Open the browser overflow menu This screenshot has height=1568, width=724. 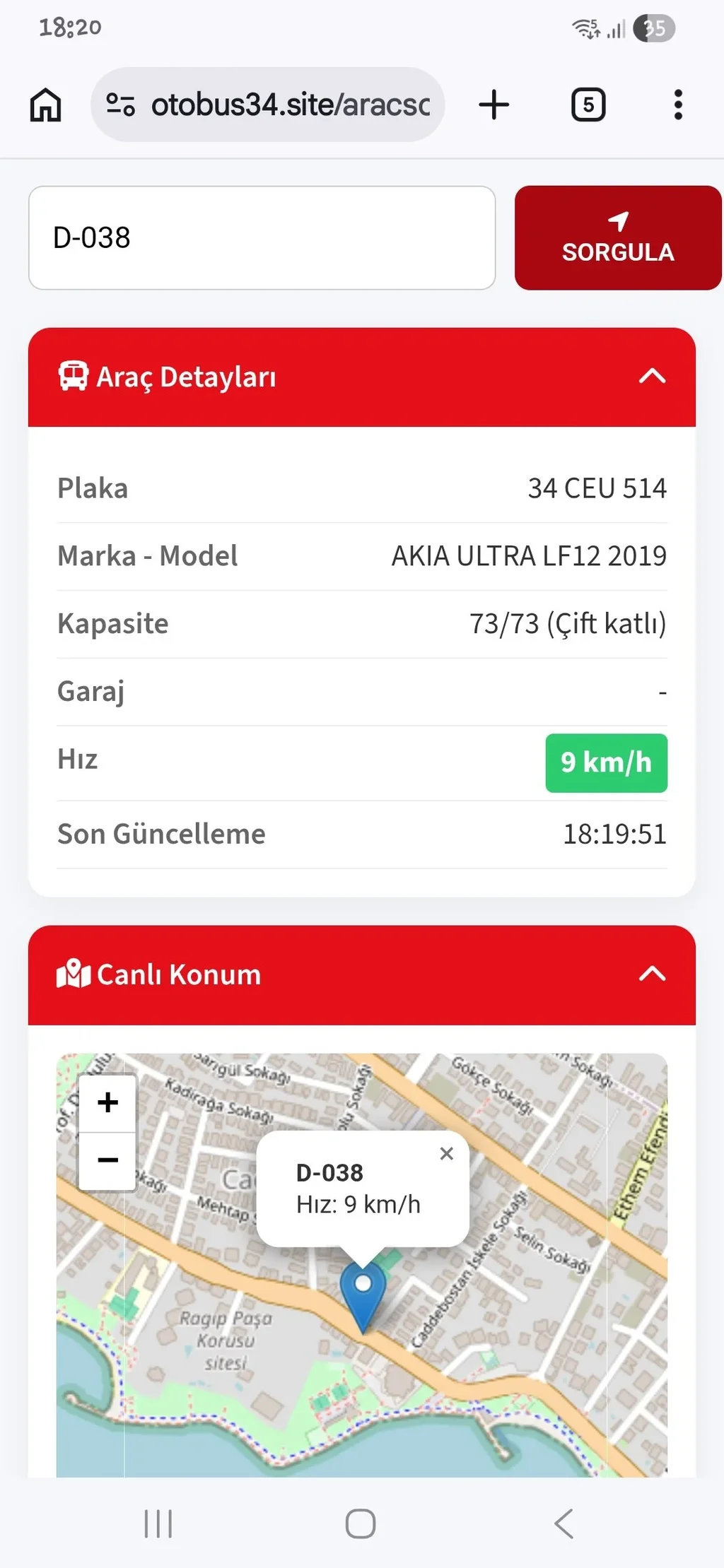point(678,105)
